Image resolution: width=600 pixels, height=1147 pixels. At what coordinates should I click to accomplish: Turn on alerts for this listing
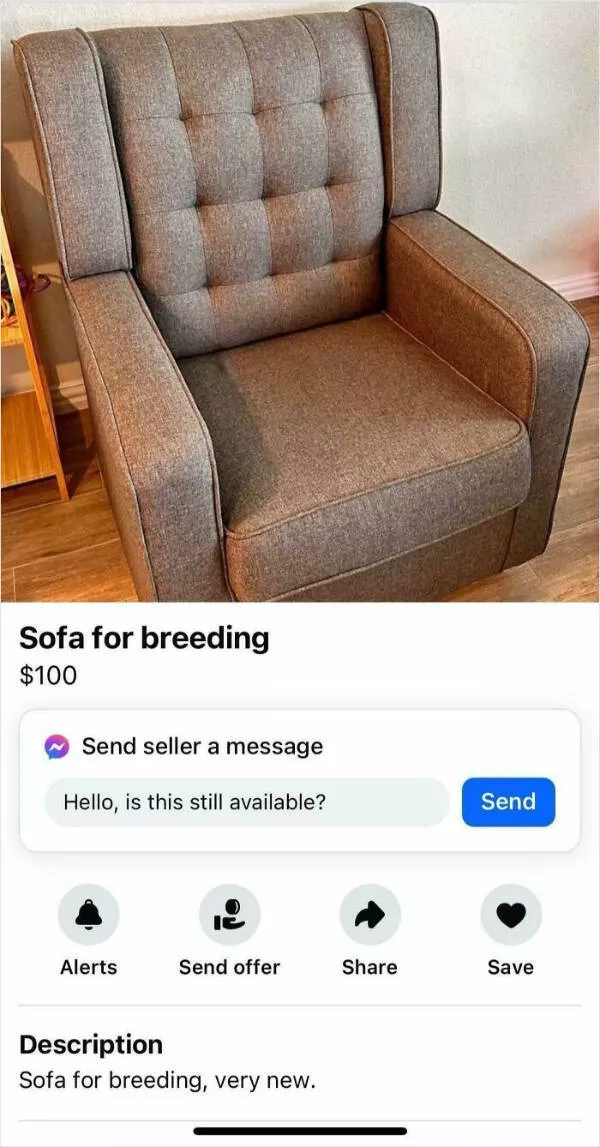point(89,914)
